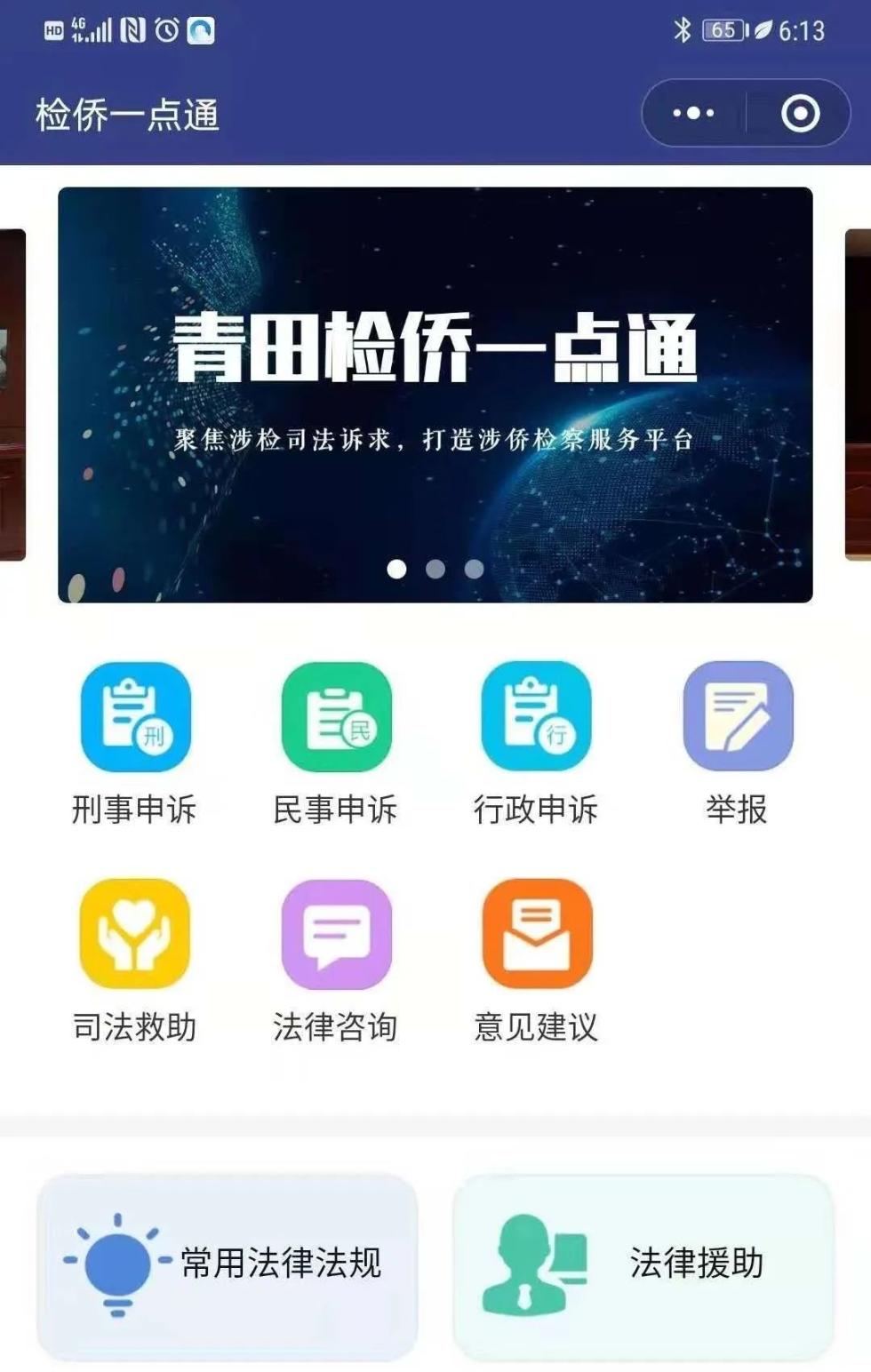The width and height of the screenshot is (871, 1372).
Task: Tap the alarm clock status bar icon
Action: (165, 29)
